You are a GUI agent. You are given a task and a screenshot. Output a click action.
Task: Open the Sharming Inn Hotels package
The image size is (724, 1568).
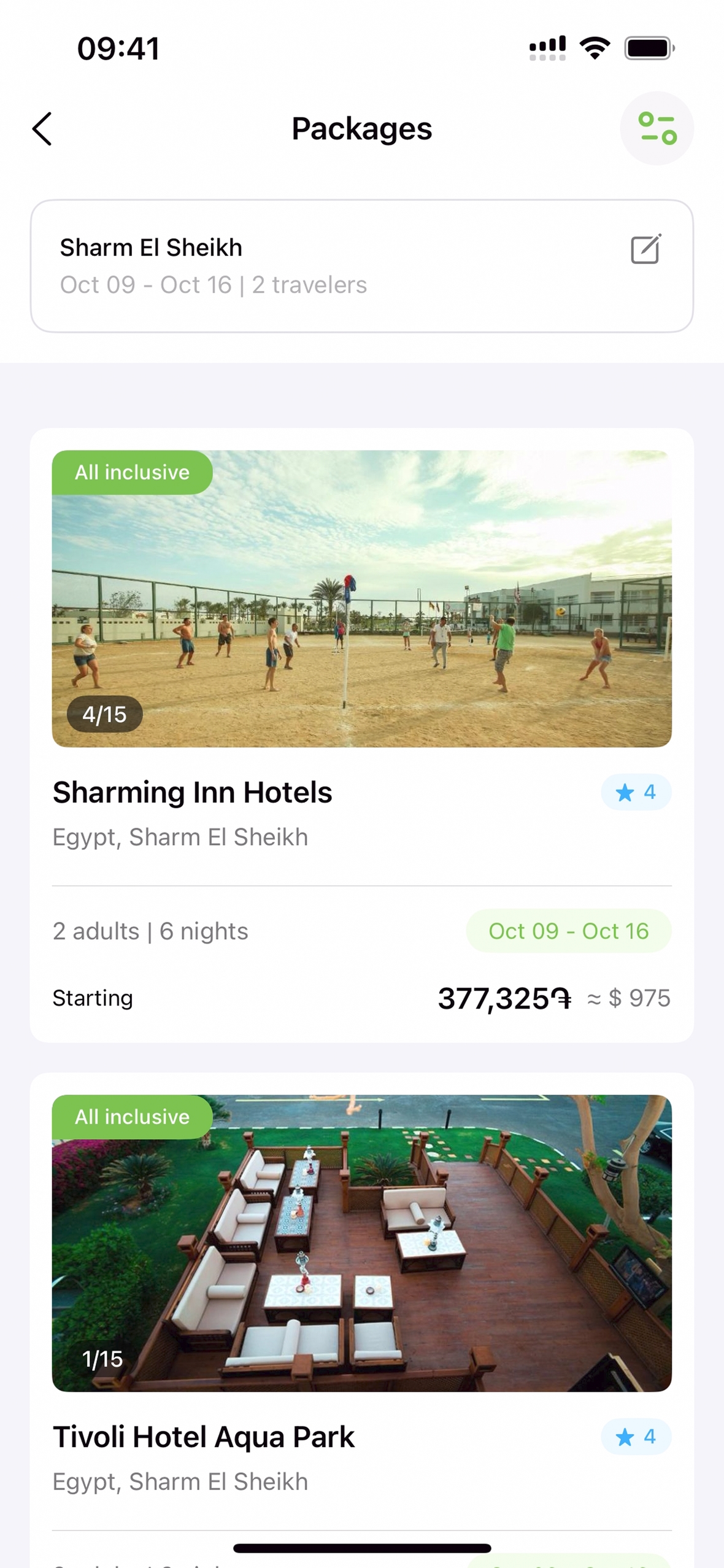[193, 793]
